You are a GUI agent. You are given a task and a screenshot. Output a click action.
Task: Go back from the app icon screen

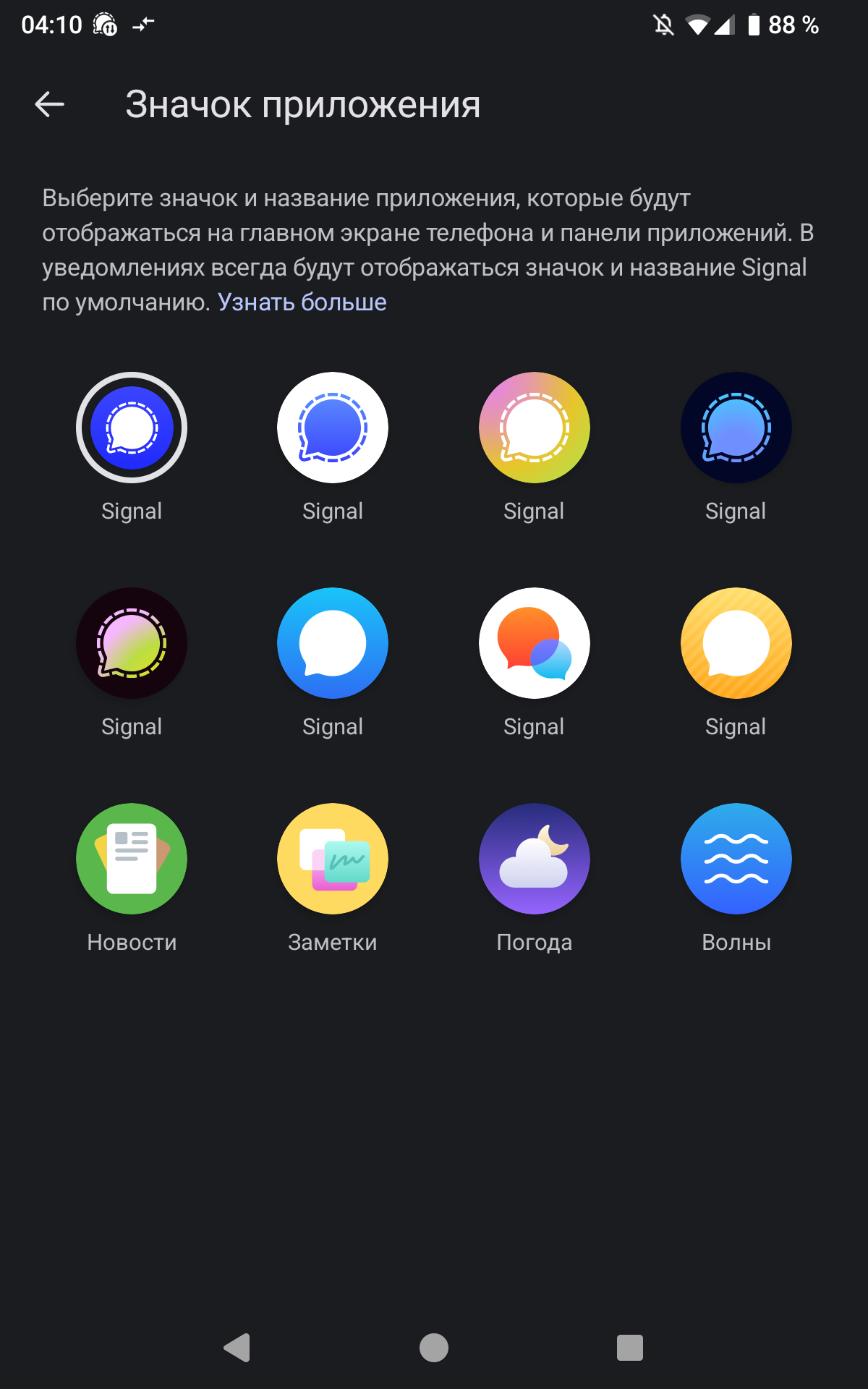49,104
